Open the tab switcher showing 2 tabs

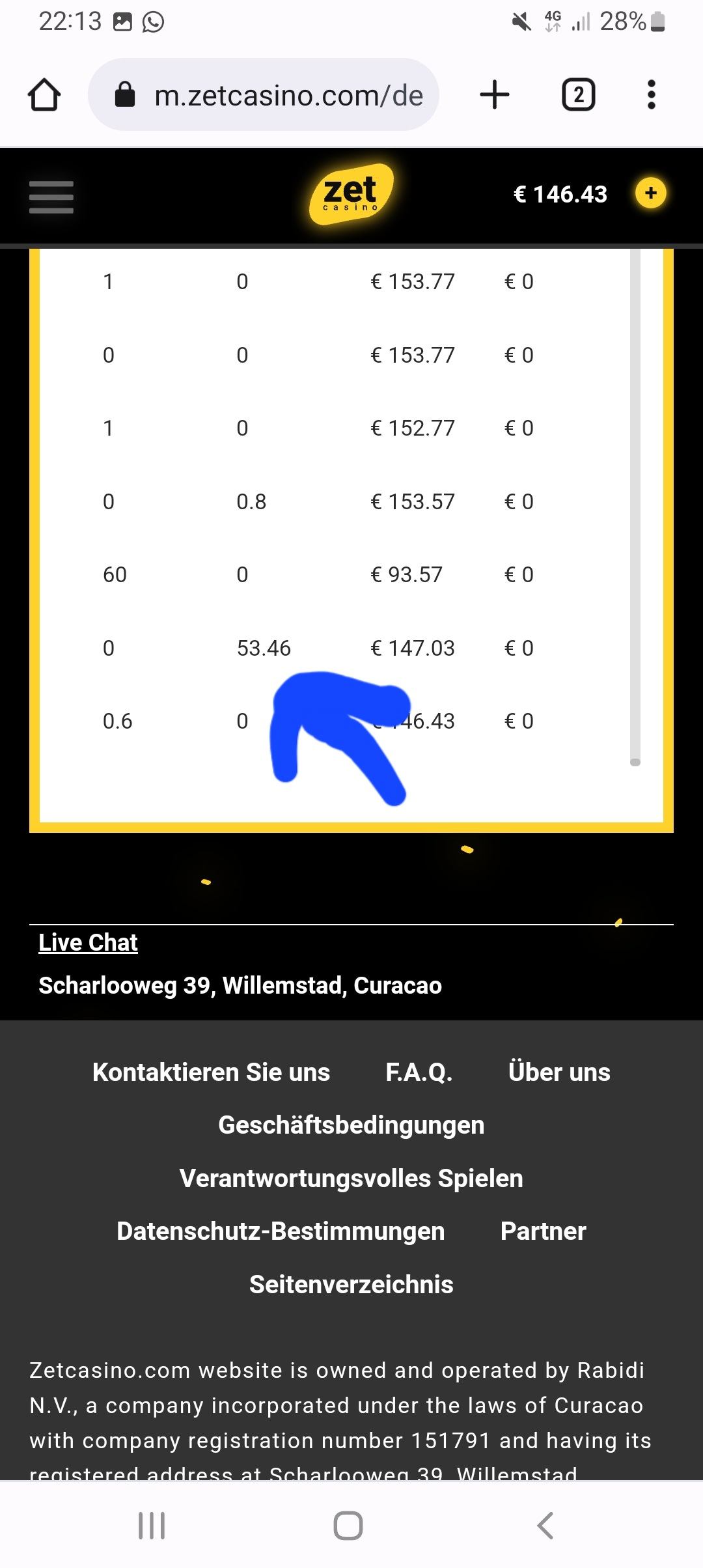click(x=579, y=94)
